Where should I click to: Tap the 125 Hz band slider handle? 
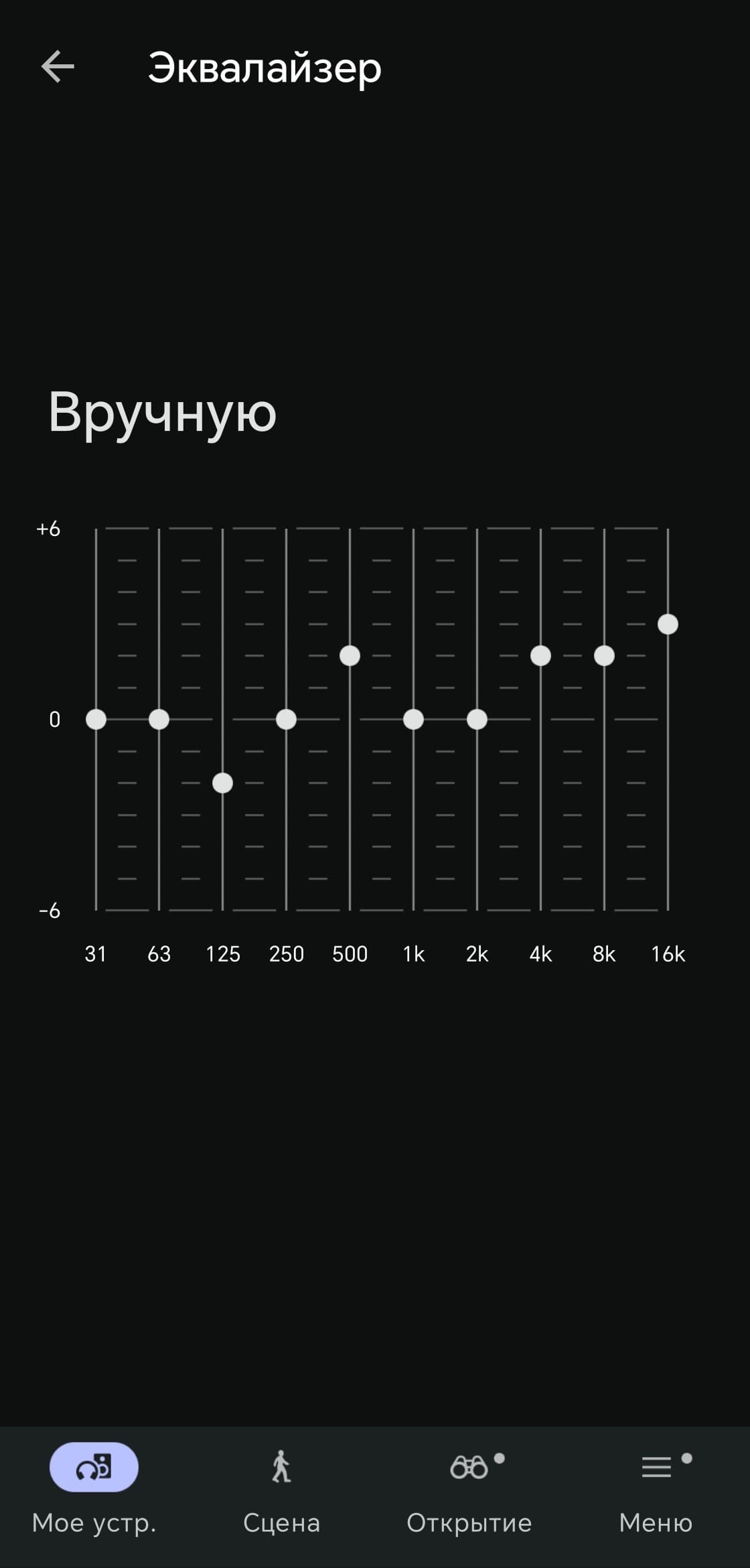[222, 783]
